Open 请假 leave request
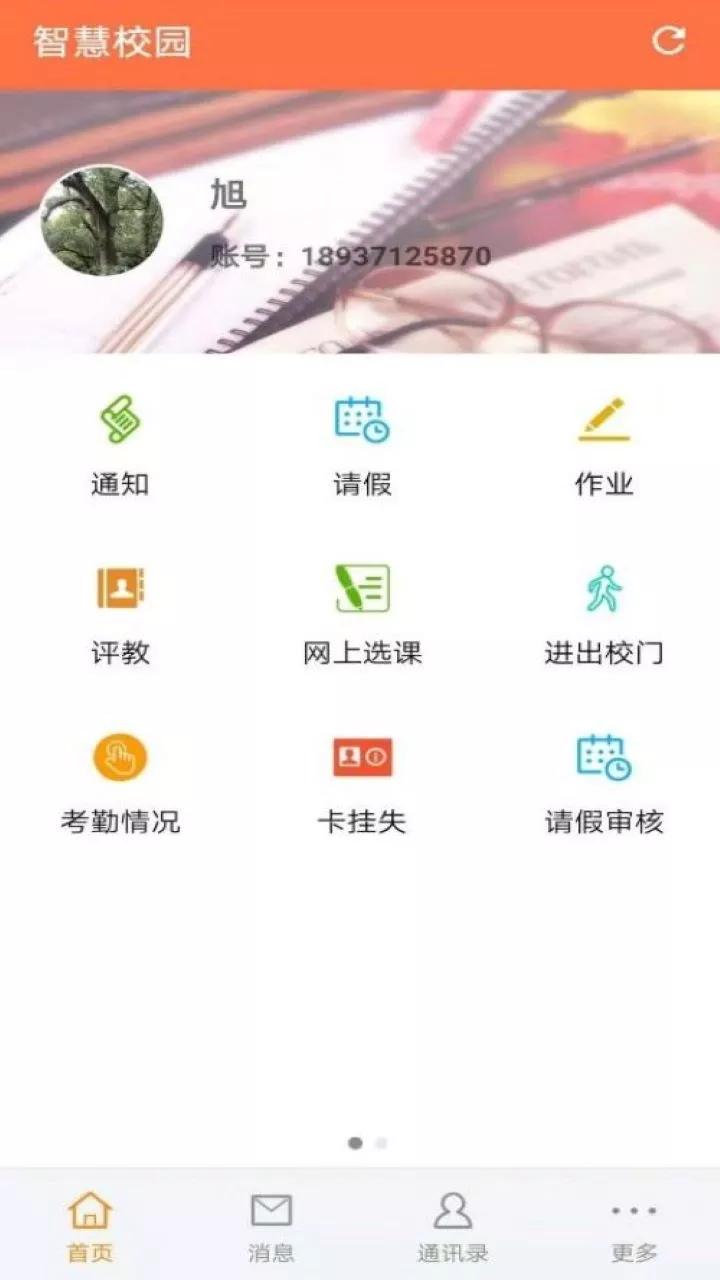Image resolution: width=720 pixels, height=1280 pixels. click(362, 444)
